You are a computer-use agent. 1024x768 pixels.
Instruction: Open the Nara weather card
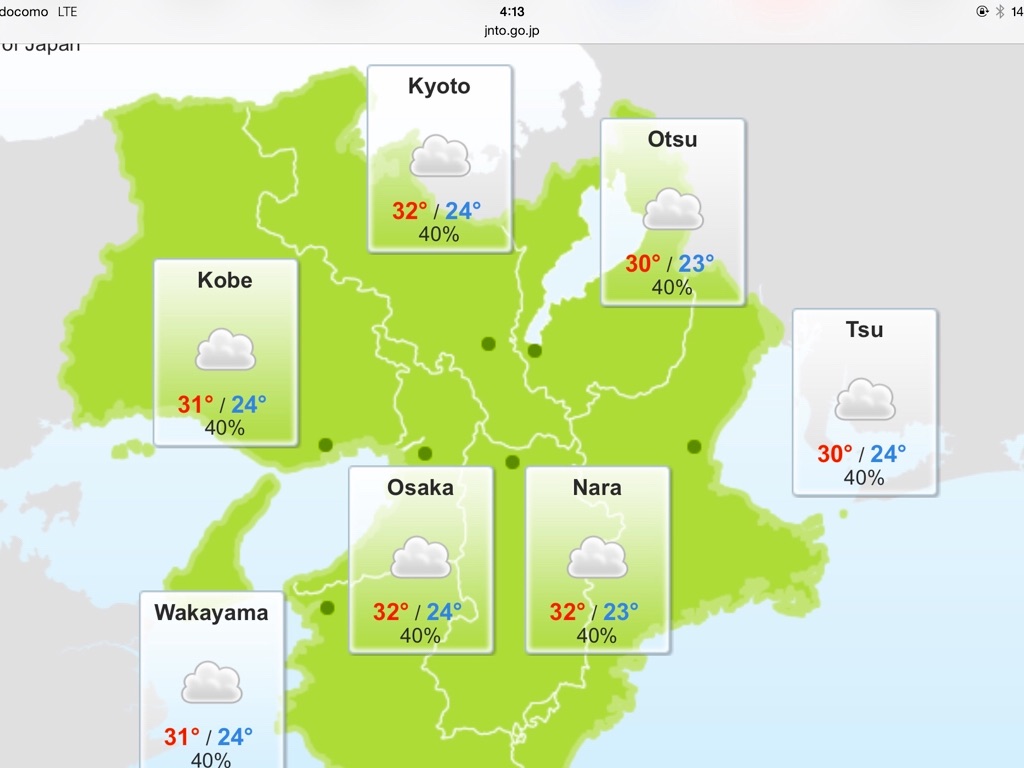click(x=597, y=560)
